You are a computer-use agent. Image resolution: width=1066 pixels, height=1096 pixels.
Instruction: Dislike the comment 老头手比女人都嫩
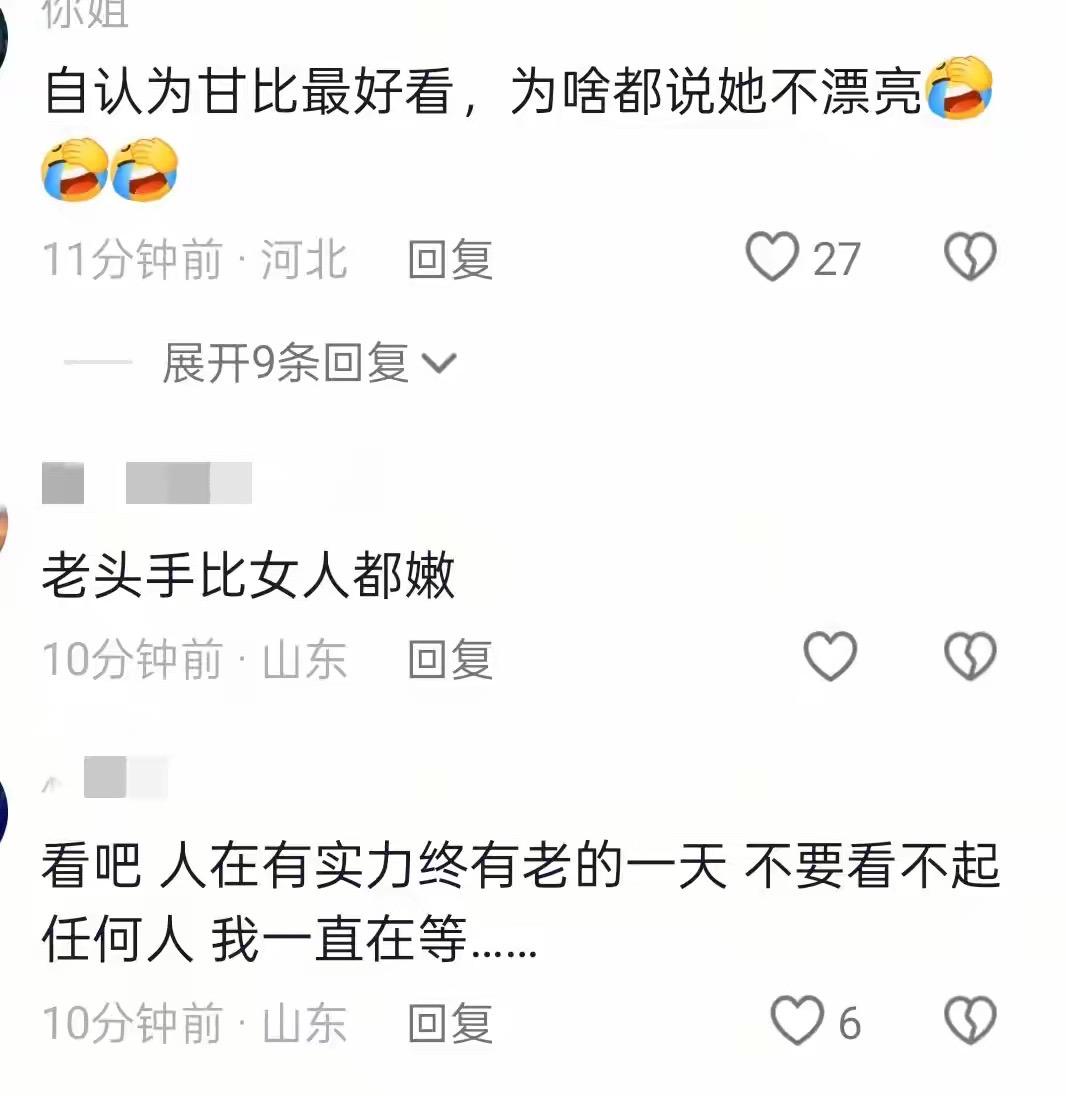pos(970,657)
